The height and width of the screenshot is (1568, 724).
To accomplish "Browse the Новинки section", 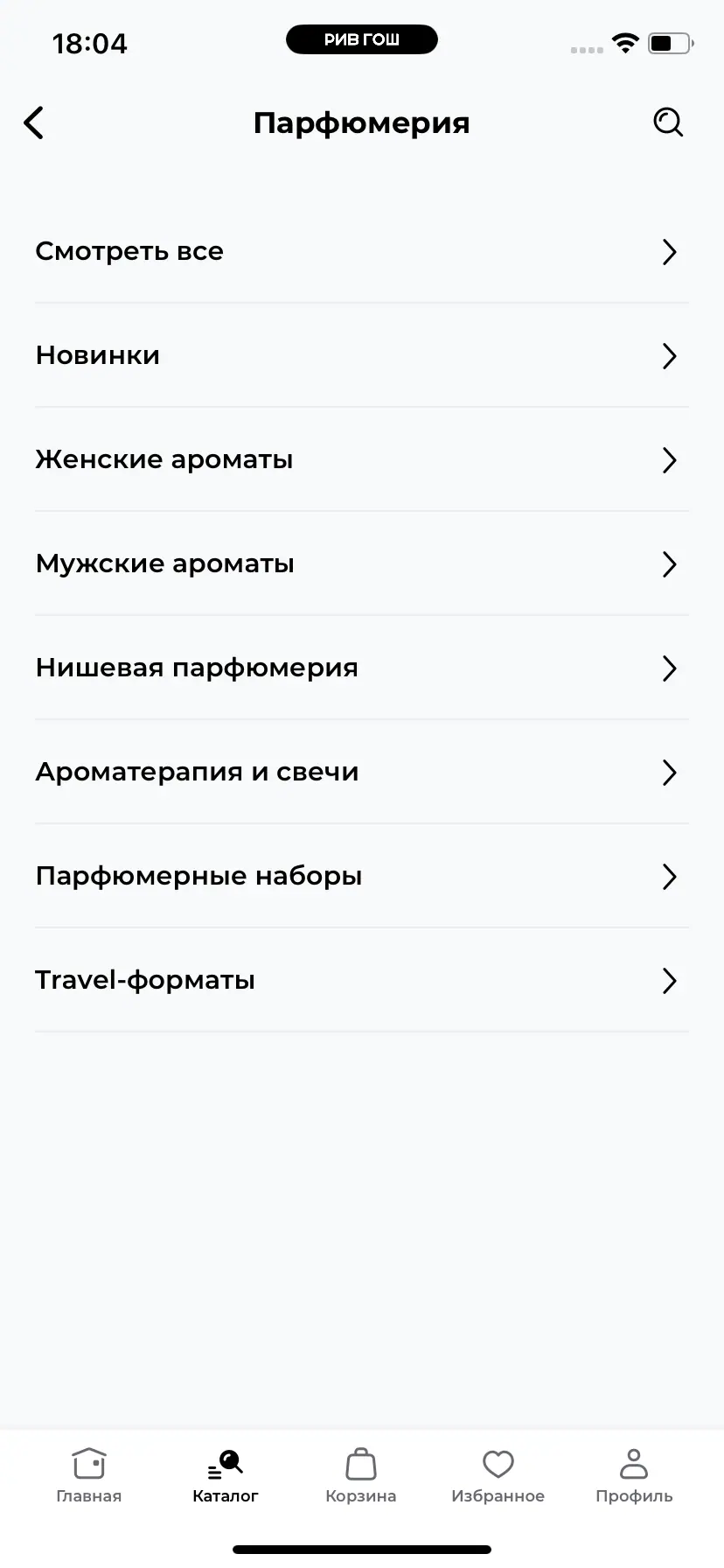I will [x=361, y=356].
